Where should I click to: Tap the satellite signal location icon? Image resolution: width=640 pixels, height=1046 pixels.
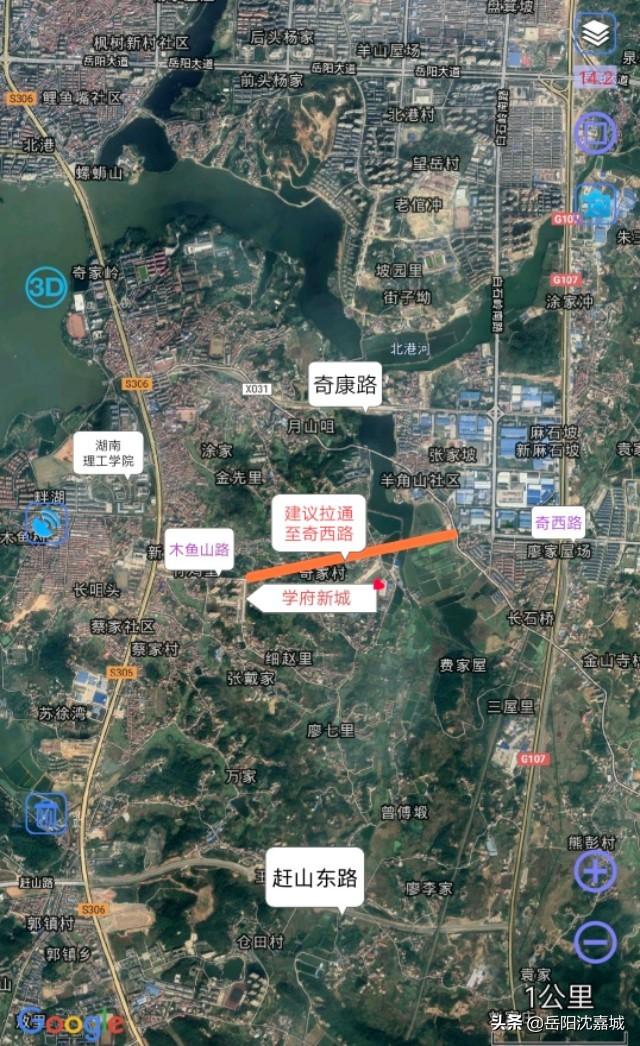pyautogui.click(x=46, y=525)
